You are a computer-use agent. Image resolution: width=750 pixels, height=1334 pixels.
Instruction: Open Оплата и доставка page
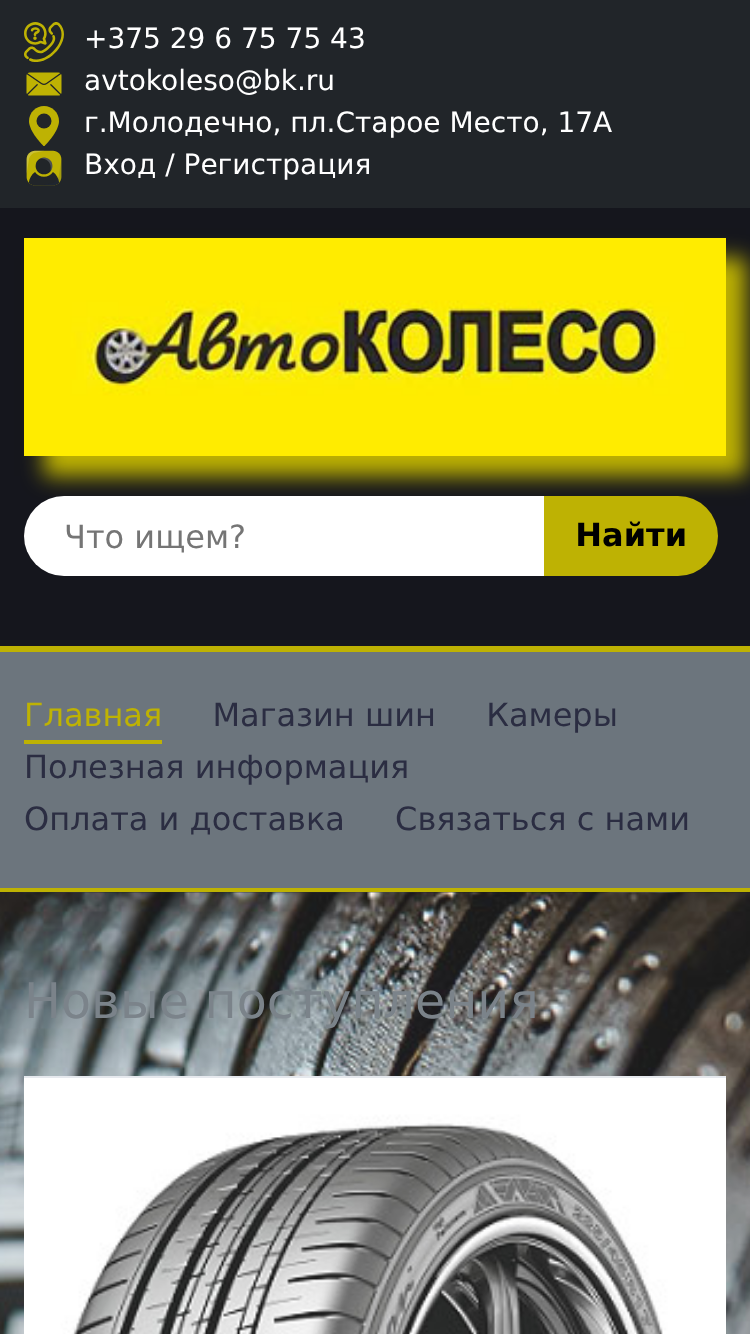[x=184, y=820]
